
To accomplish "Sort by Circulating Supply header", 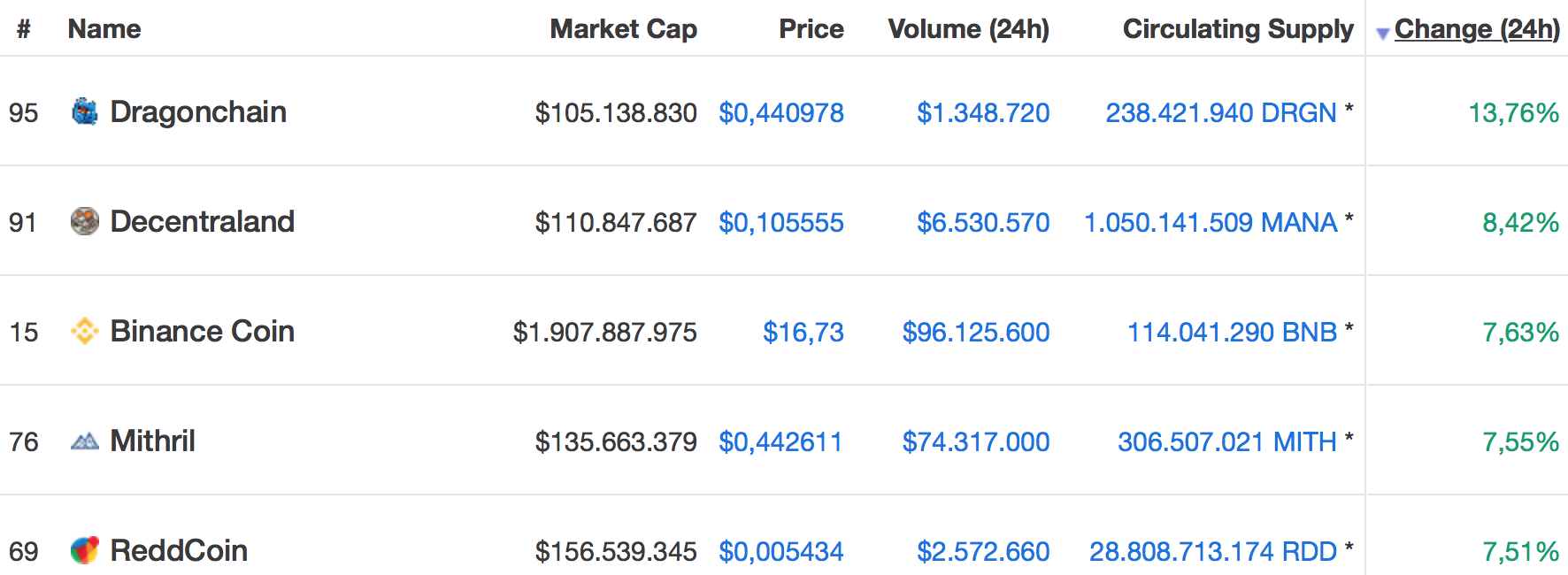I will (1237, 29).
